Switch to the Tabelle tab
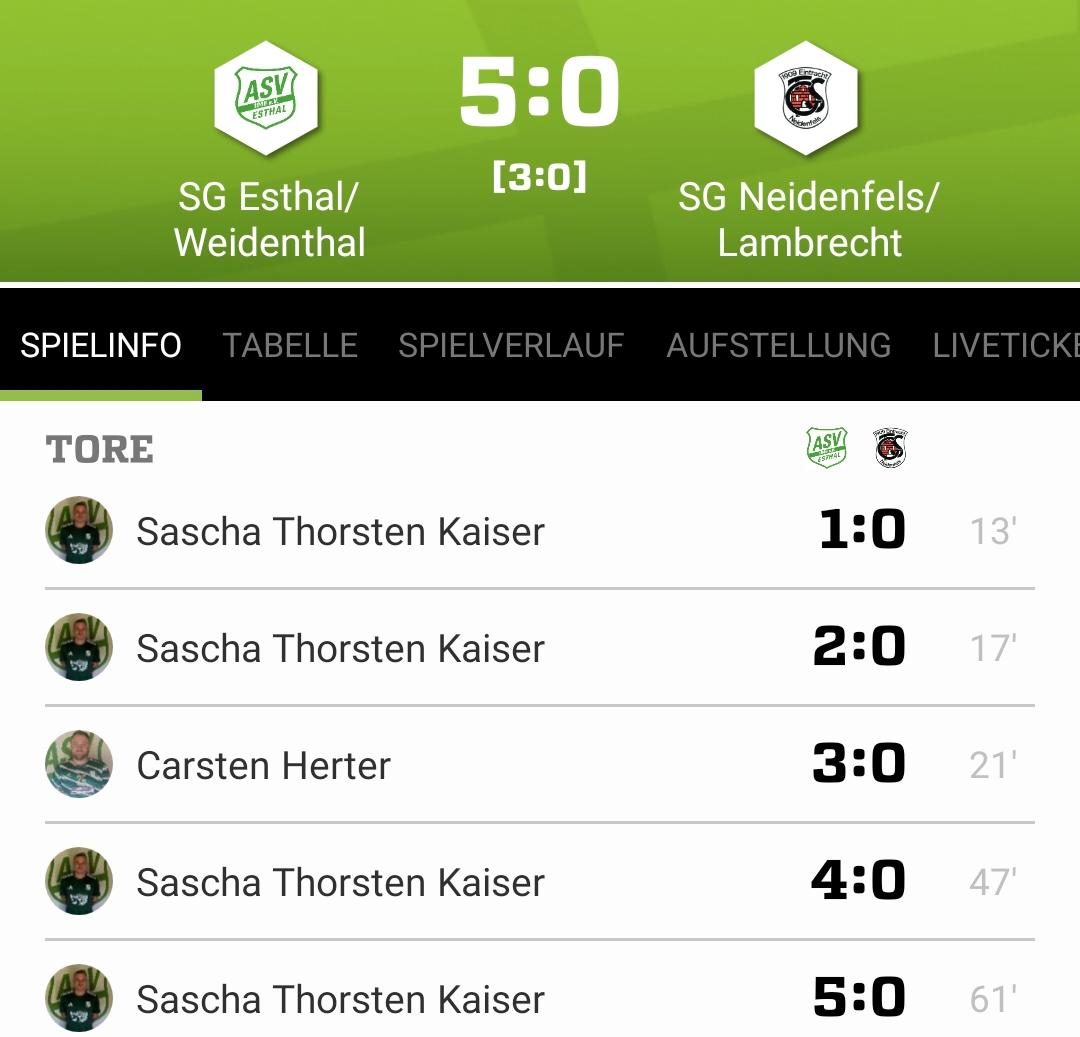Viewport: 1080px width, 1037px height. [x=290, y=345]
